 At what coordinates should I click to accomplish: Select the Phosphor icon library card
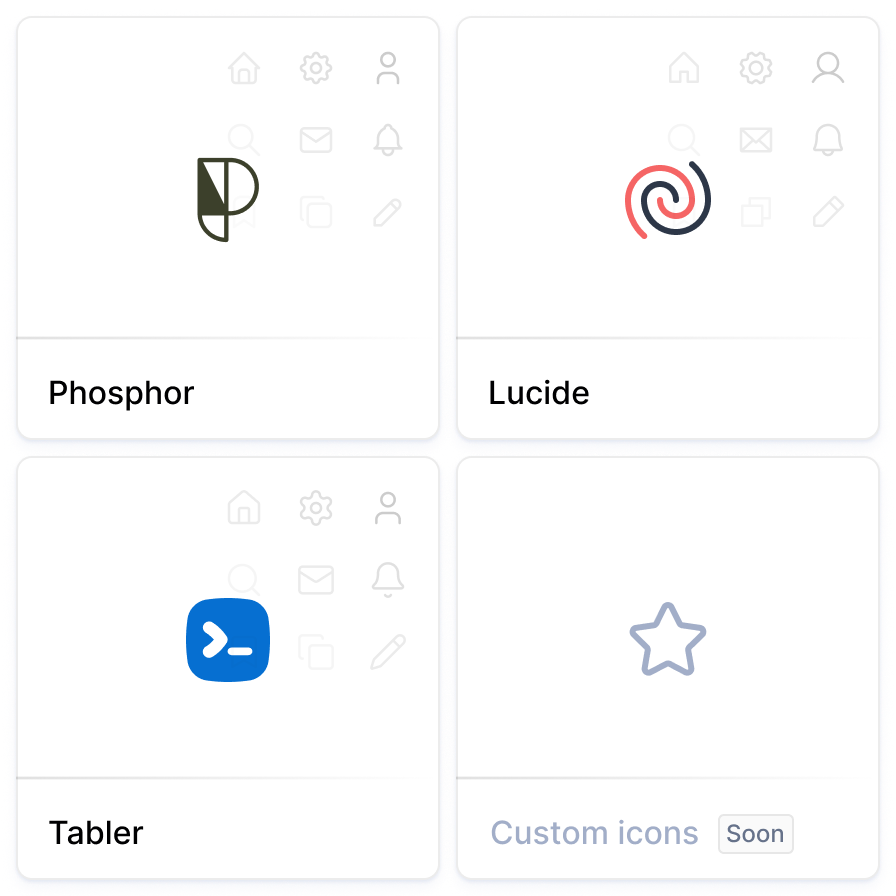[228, 228]
